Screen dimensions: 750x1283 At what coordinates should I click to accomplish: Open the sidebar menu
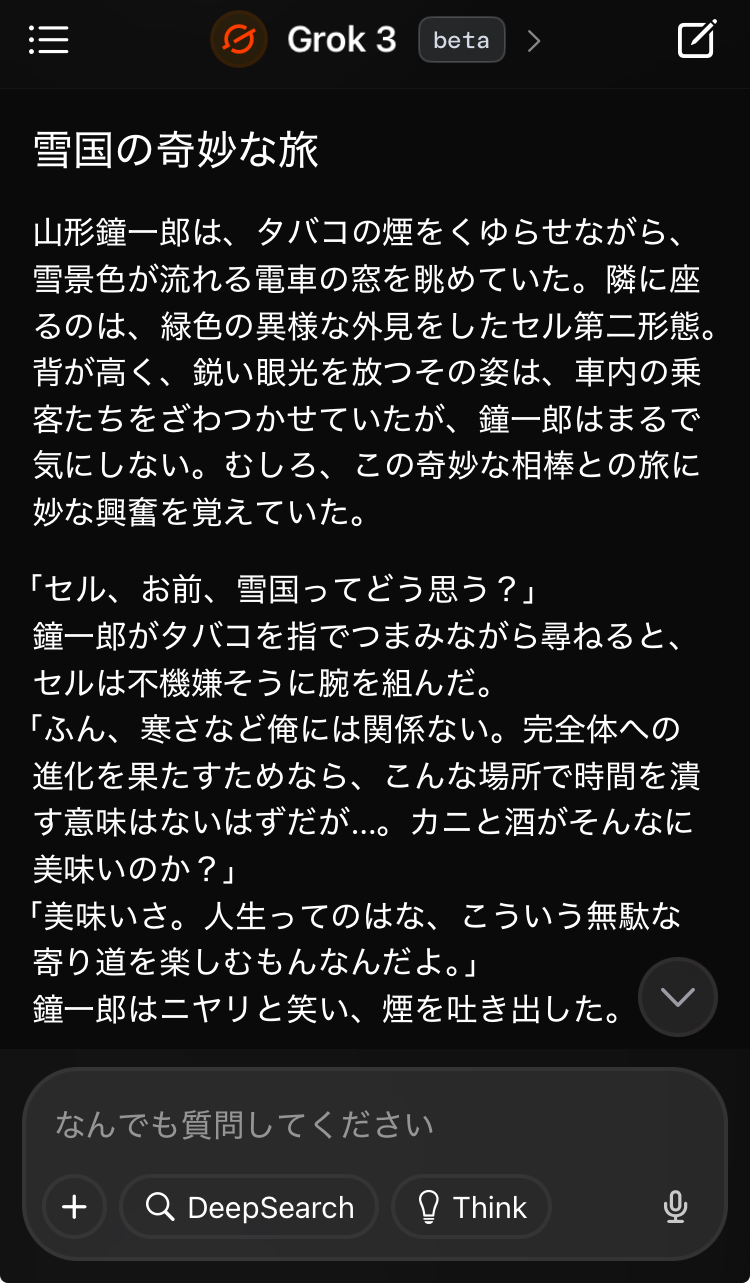coord(48,40)
